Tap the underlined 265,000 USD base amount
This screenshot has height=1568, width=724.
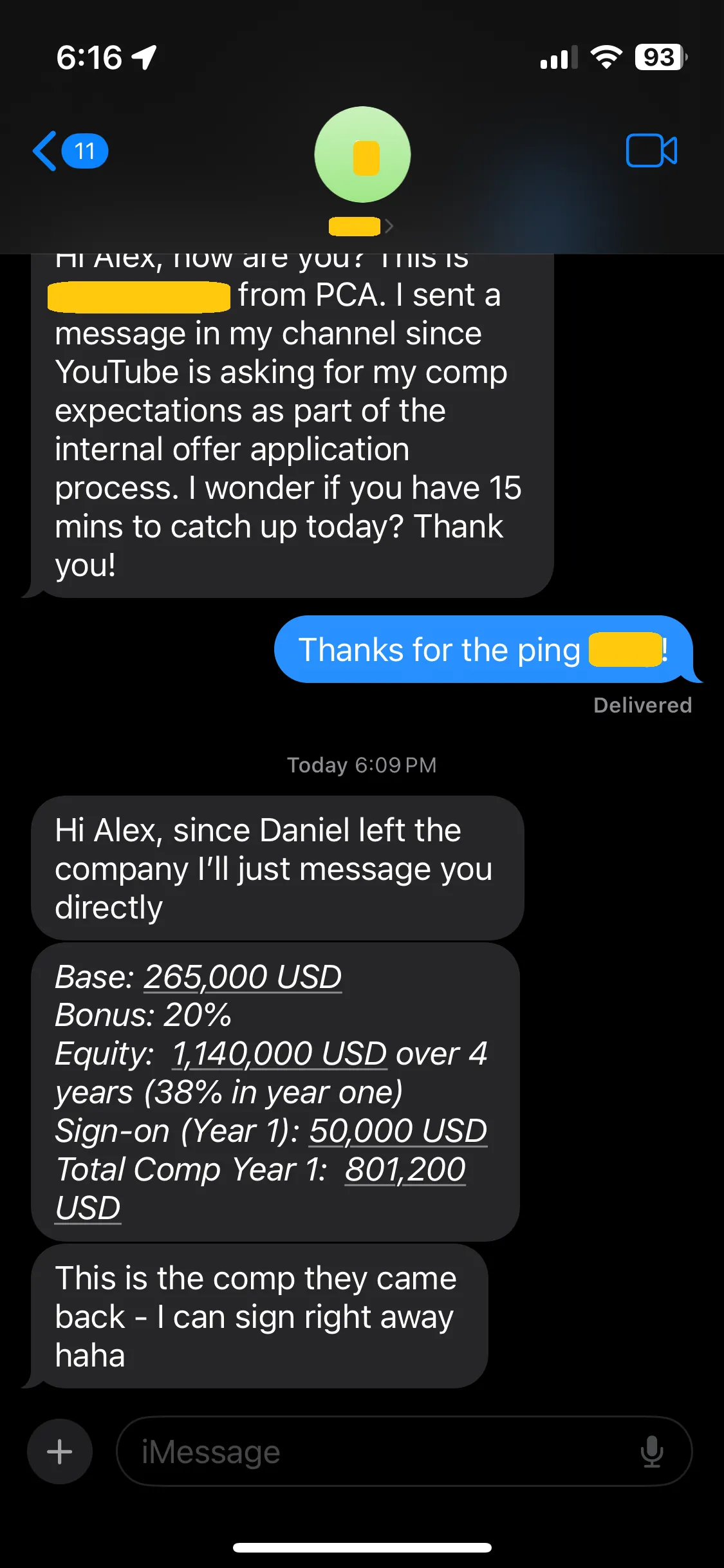pos(243,977)
